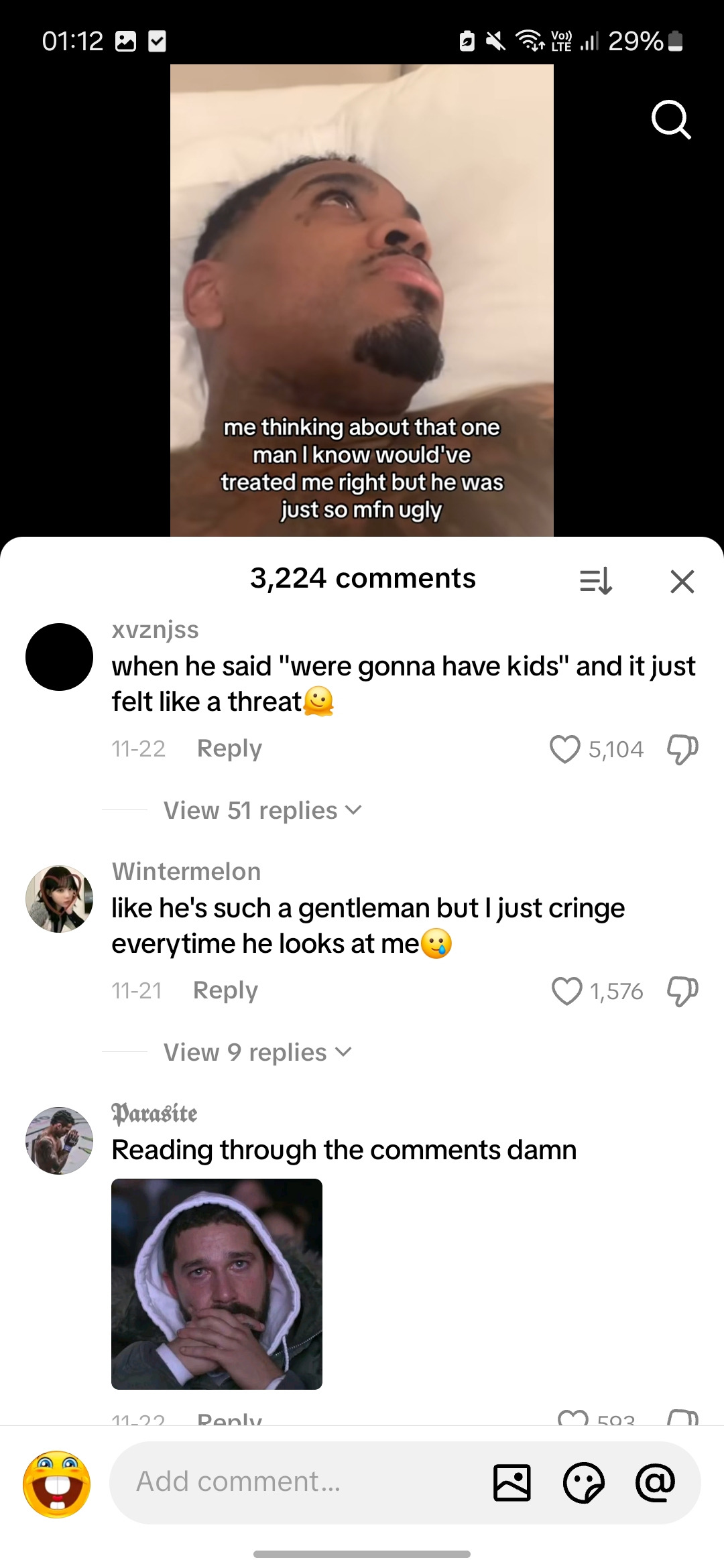
Task: Toggle the heart on Wintermelon's comment
Action: [565, 991]
